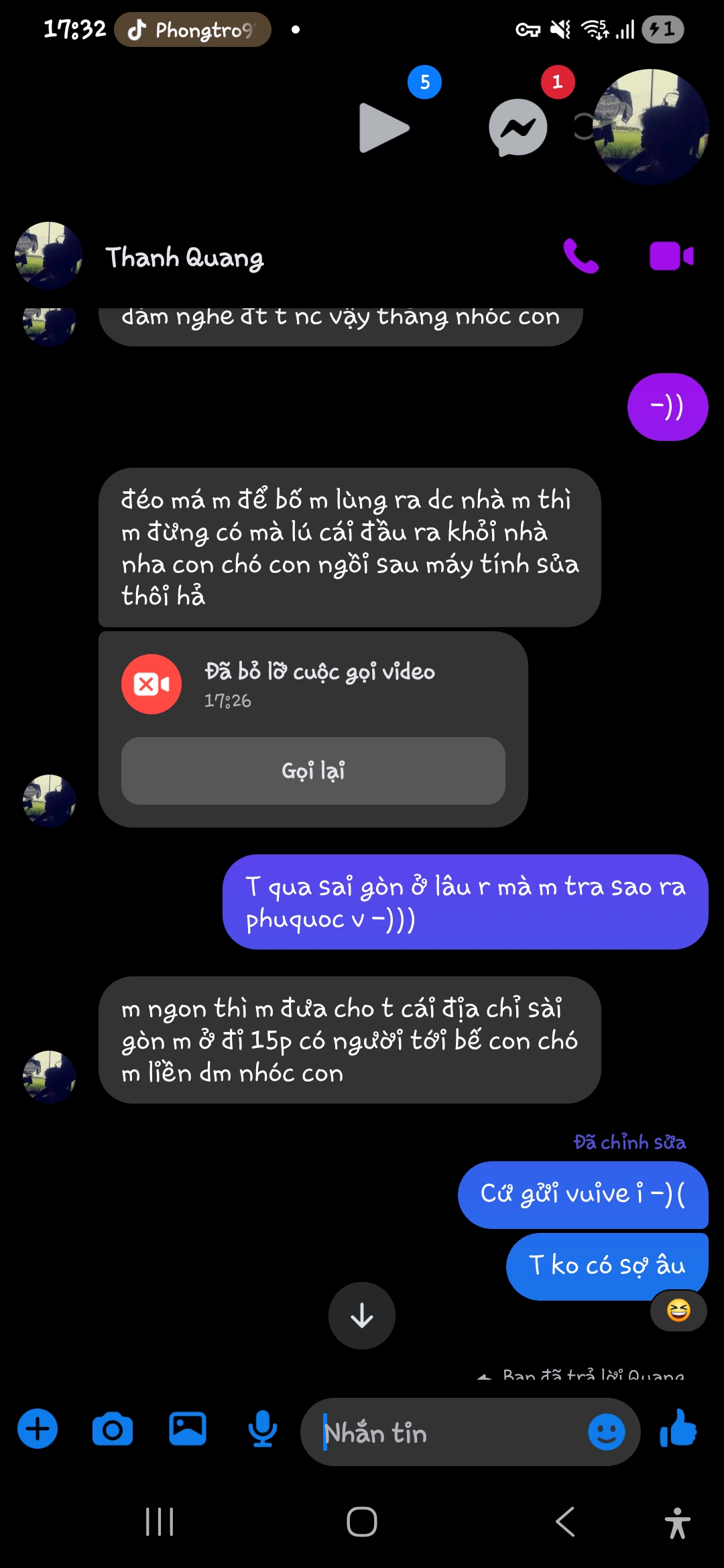Start a video call with Thanh Quang
Screen dimensions: 724x1568
click(671, 256)
